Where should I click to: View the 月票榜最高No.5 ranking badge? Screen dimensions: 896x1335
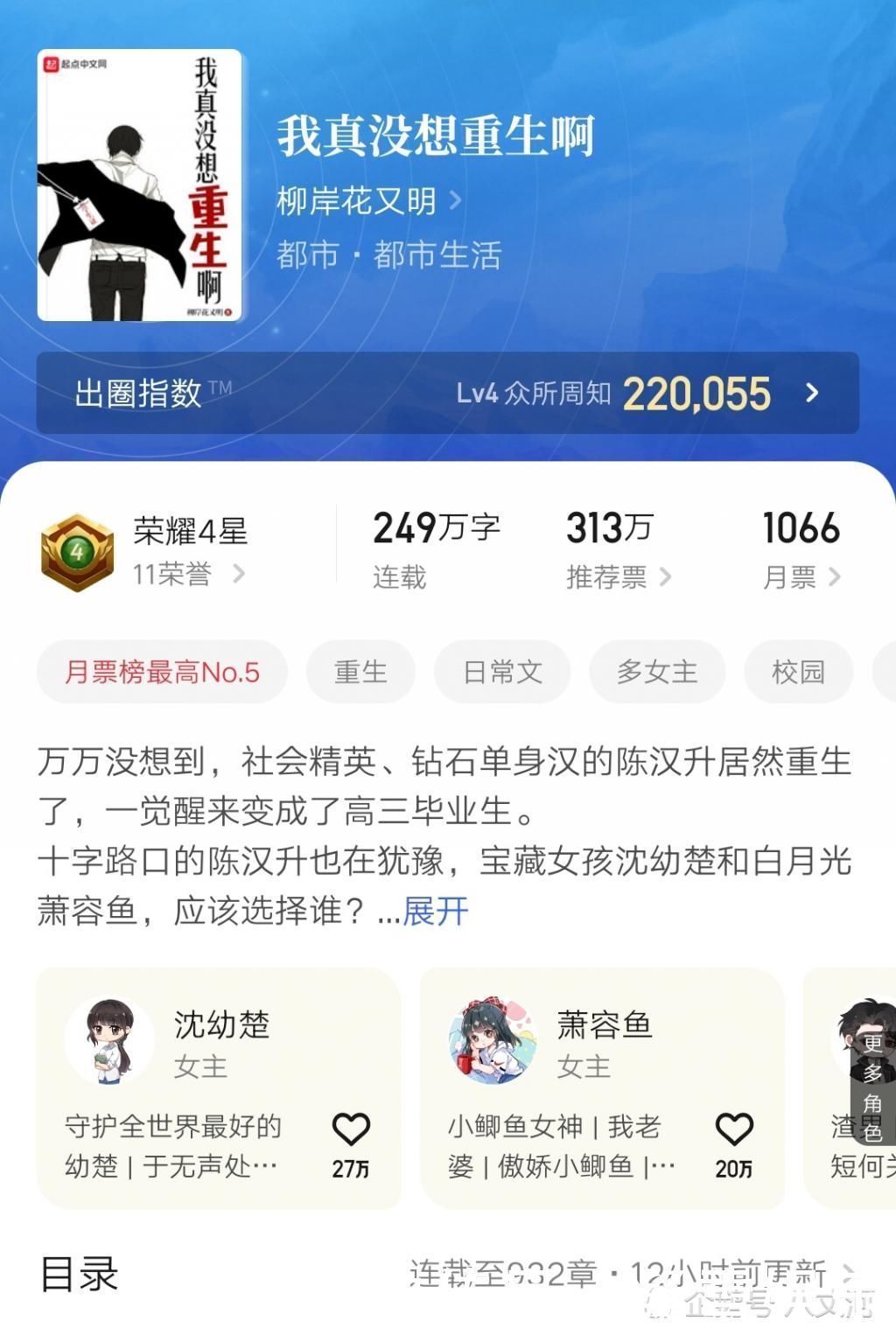(161, 671)
